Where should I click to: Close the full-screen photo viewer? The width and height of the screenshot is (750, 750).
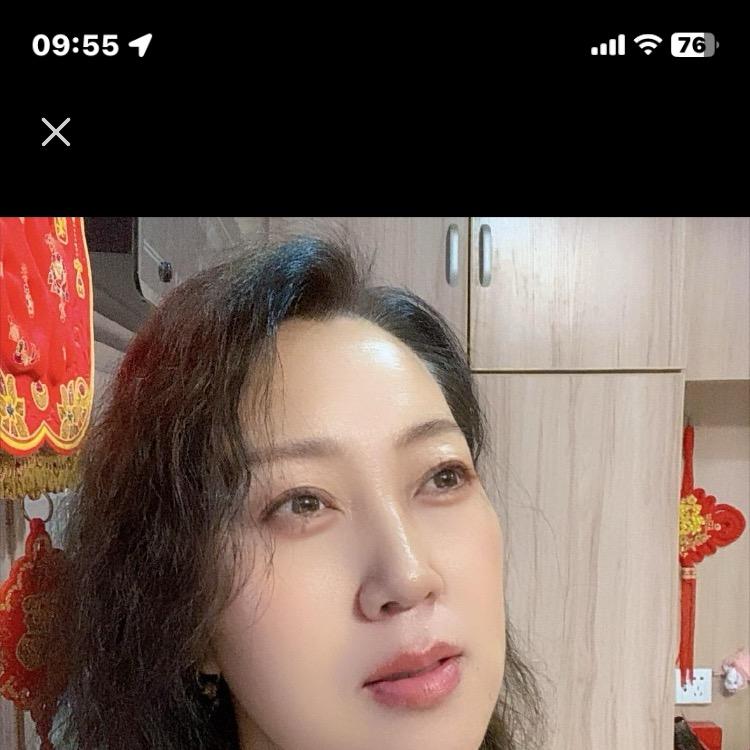click(56, 132)
